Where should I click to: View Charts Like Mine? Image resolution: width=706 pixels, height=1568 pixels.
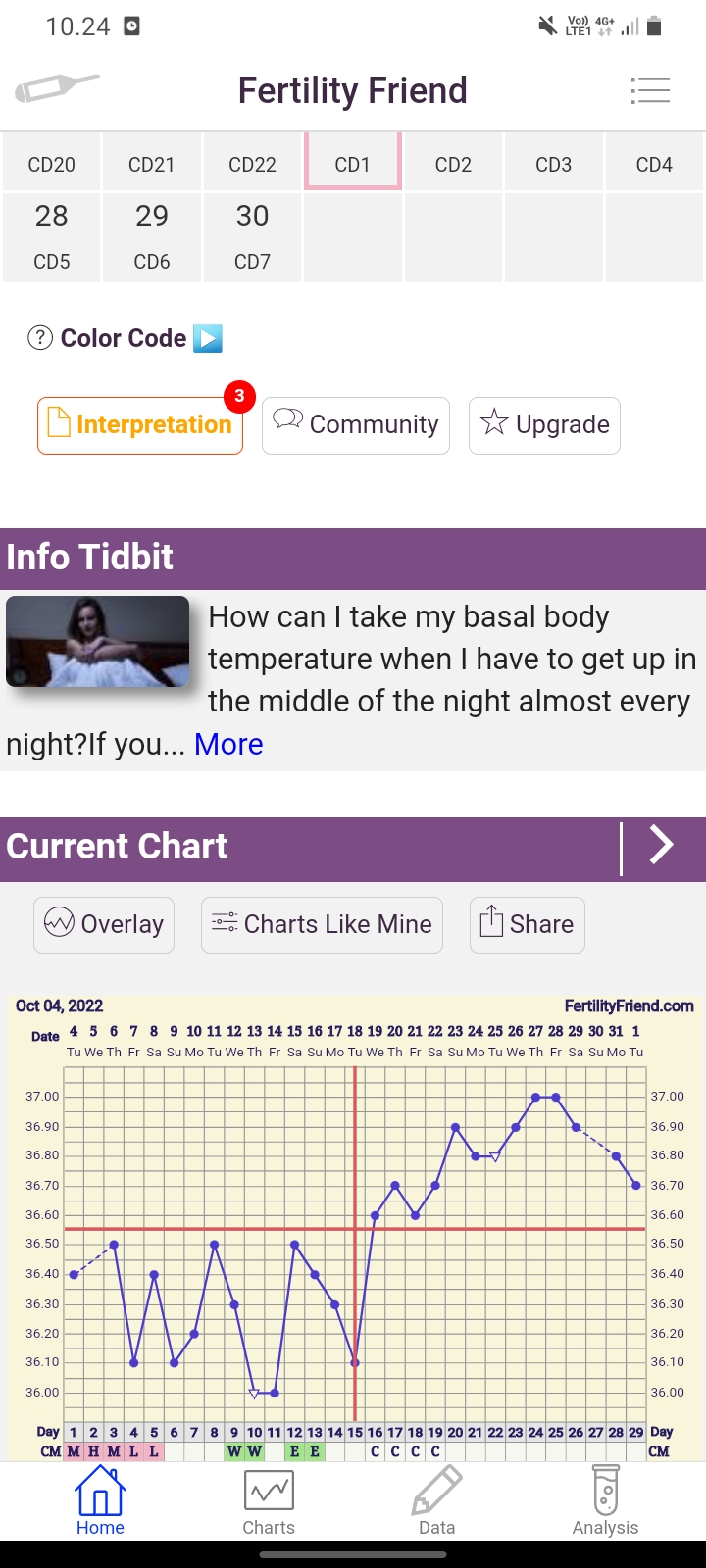coord(322,924)
